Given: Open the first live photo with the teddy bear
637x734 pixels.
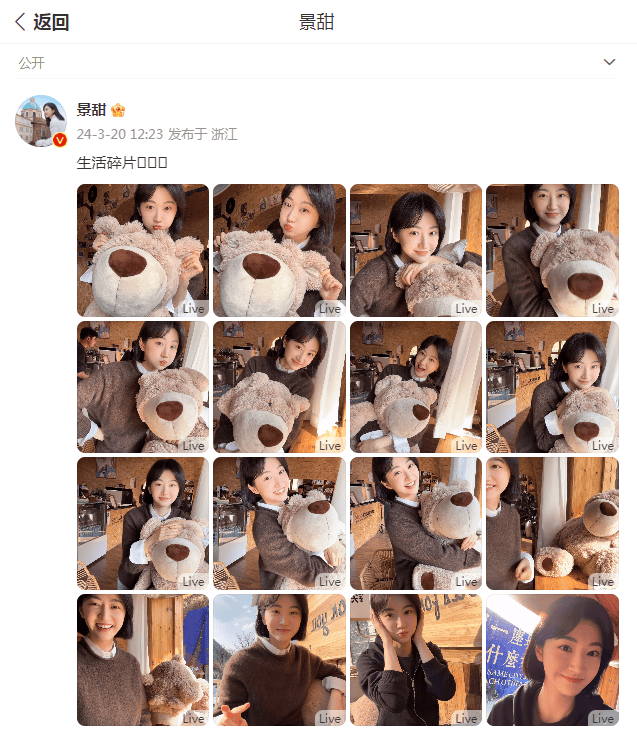Looking at the screenshot, I should tap(143, 250).
